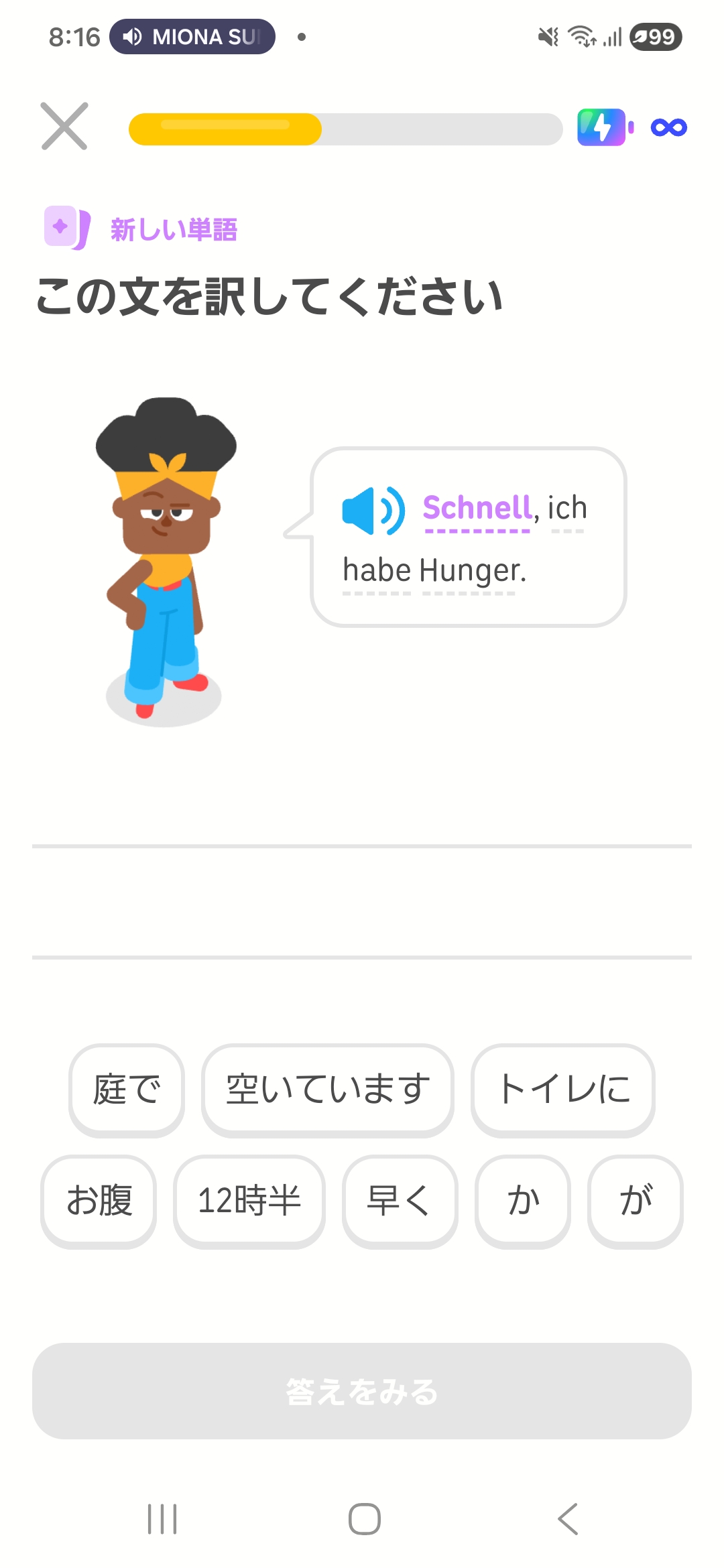
Task: Add the 12時半 tile to the answer
Action: (x=249, y=1200)
